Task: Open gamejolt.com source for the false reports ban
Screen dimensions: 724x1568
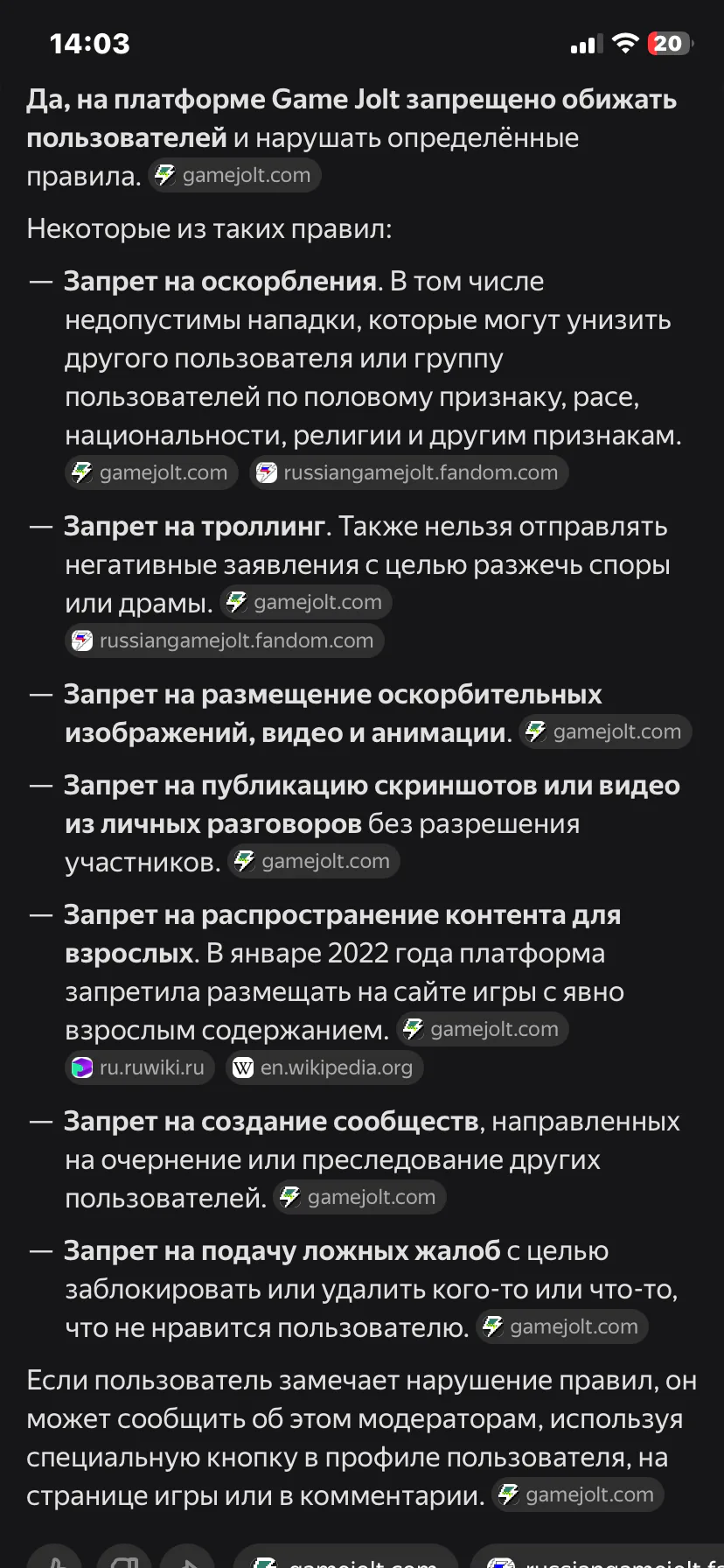Action: coord(562,1326)
